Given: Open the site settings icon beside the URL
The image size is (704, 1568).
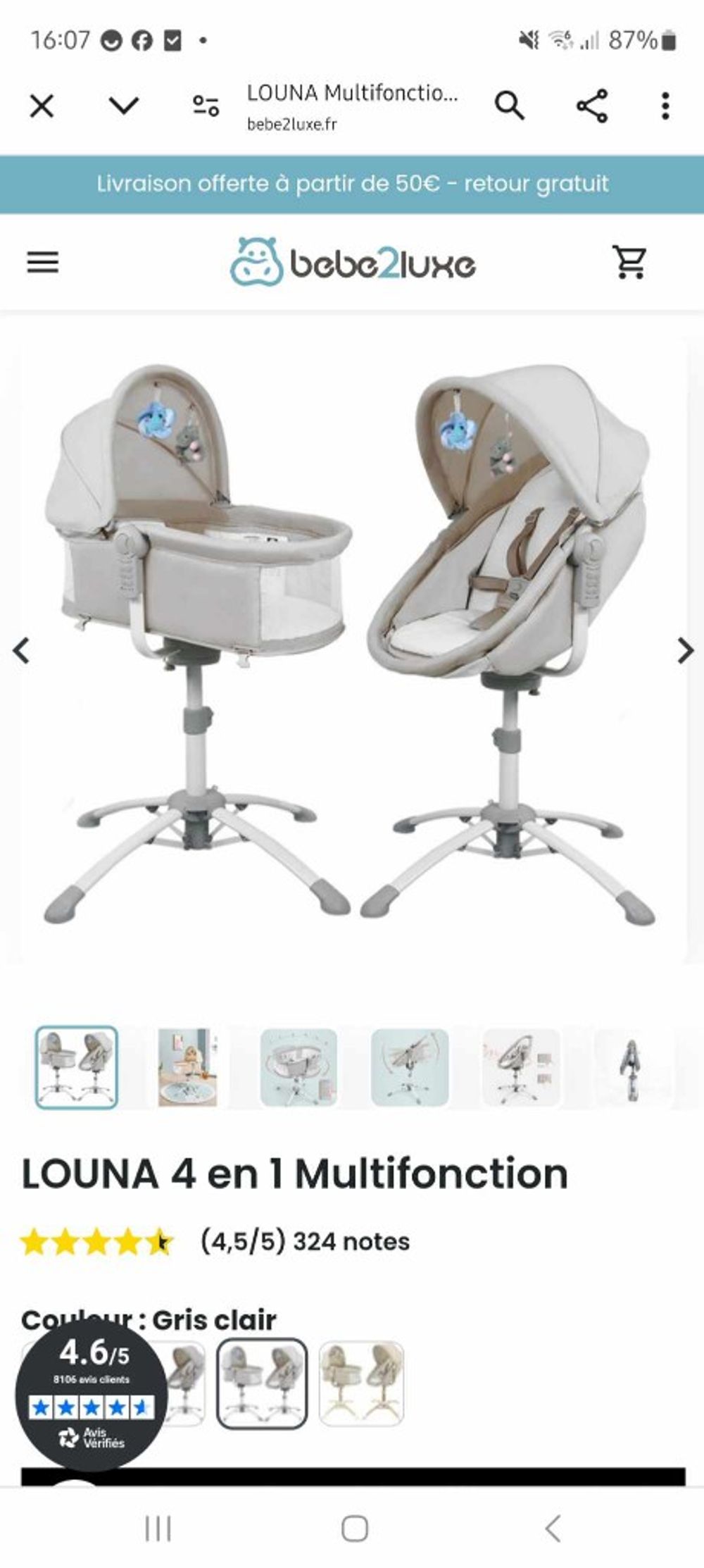Looking at the screenshot, I should (206, 106).
